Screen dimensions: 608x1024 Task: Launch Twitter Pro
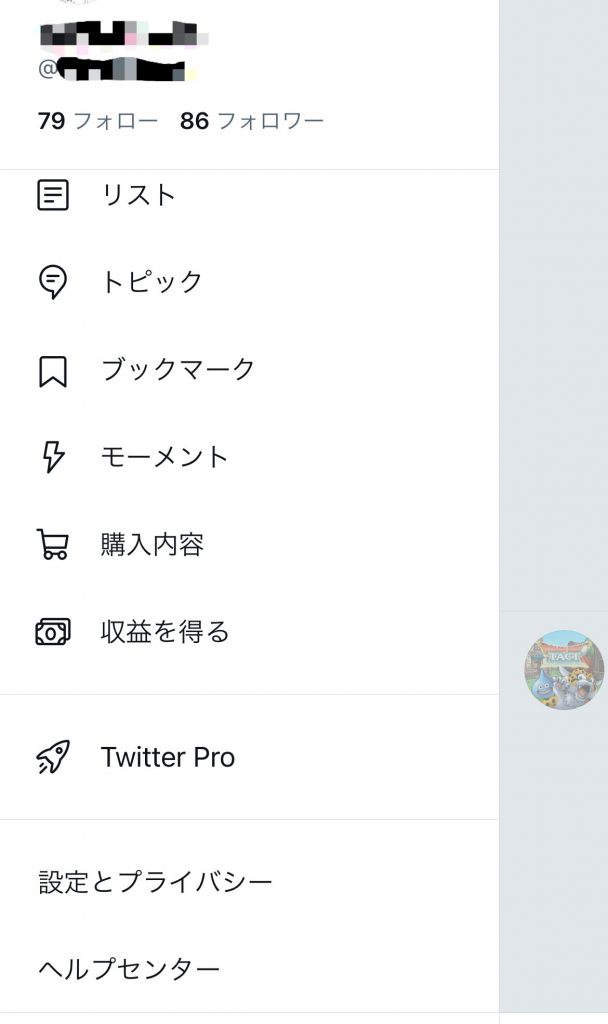click(167, 757)
